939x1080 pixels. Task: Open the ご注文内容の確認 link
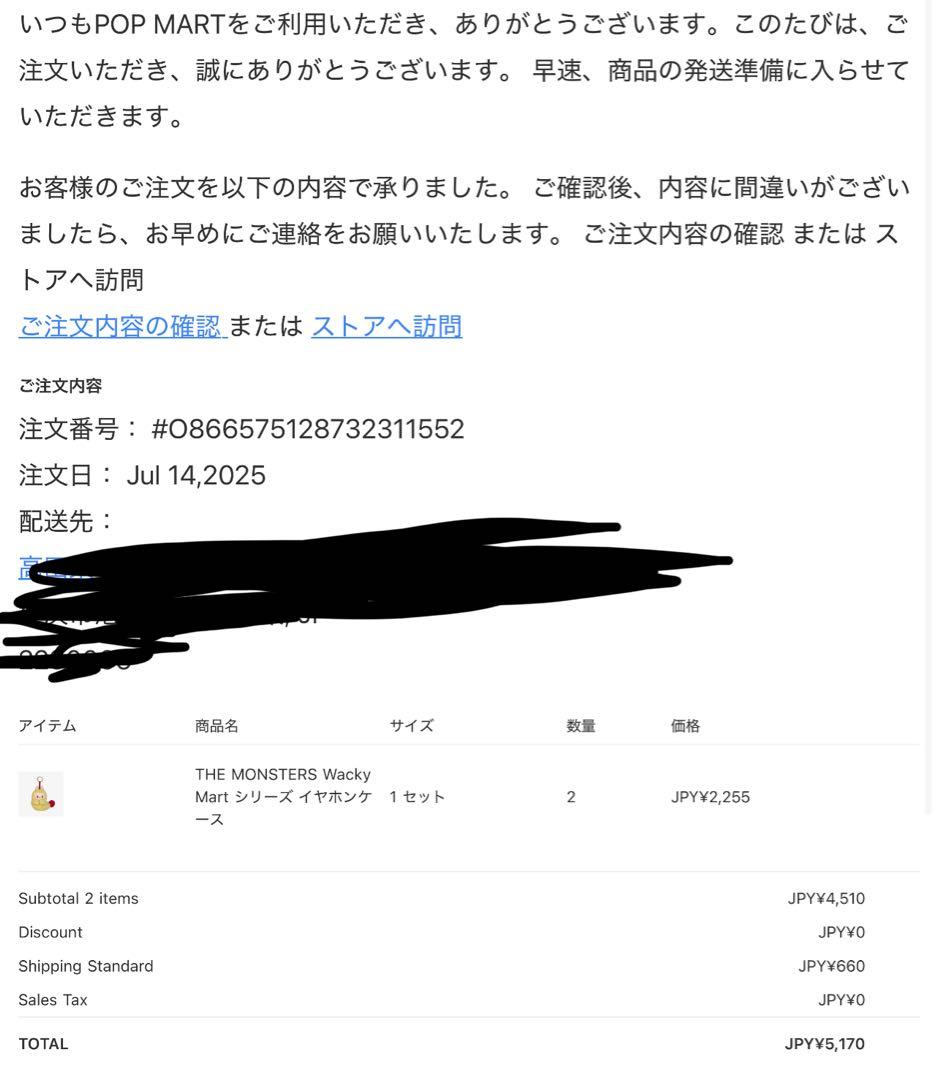click(x=120, y=327)
